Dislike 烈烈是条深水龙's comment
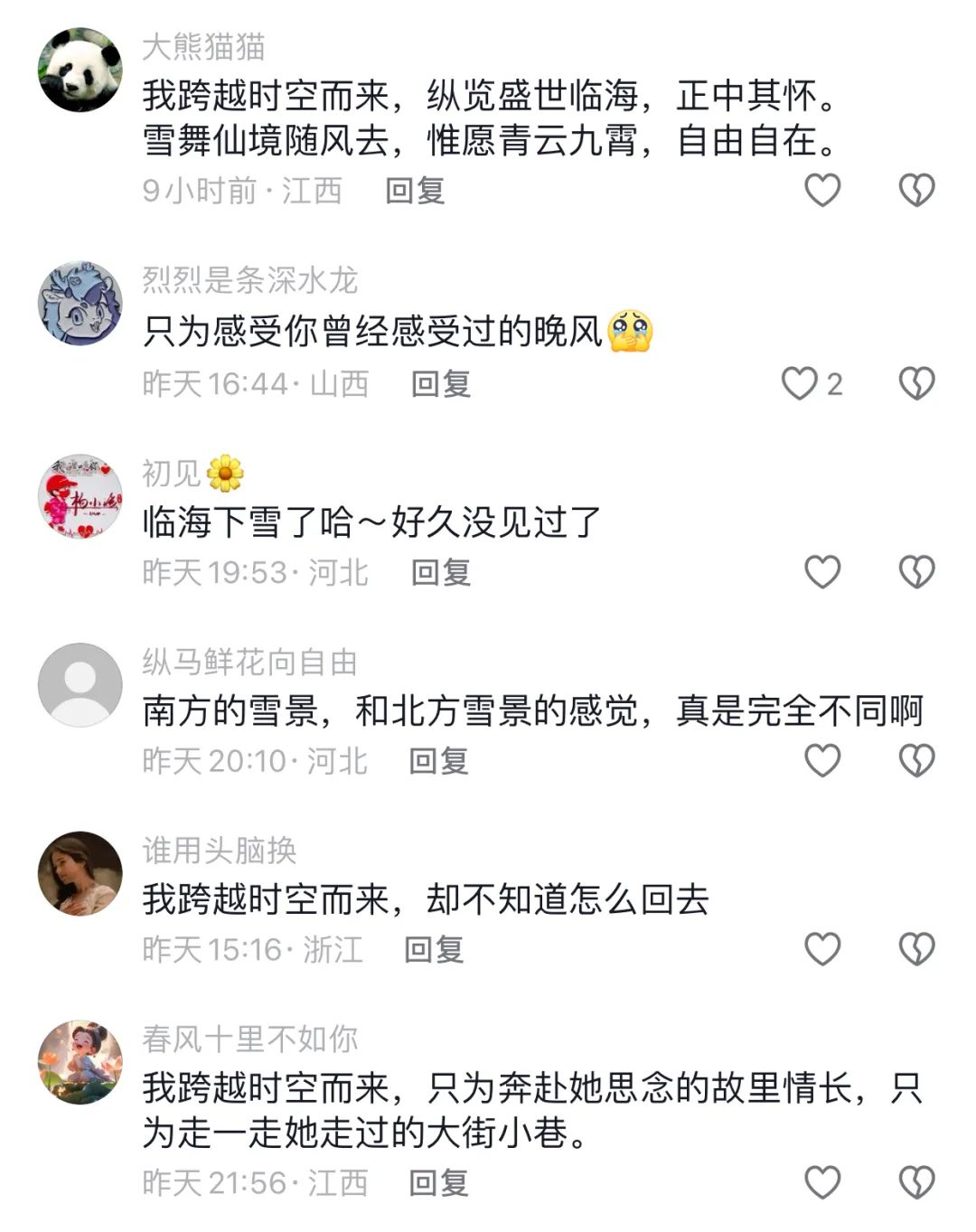The image size is (976, 1232). (x=916, y=383)
